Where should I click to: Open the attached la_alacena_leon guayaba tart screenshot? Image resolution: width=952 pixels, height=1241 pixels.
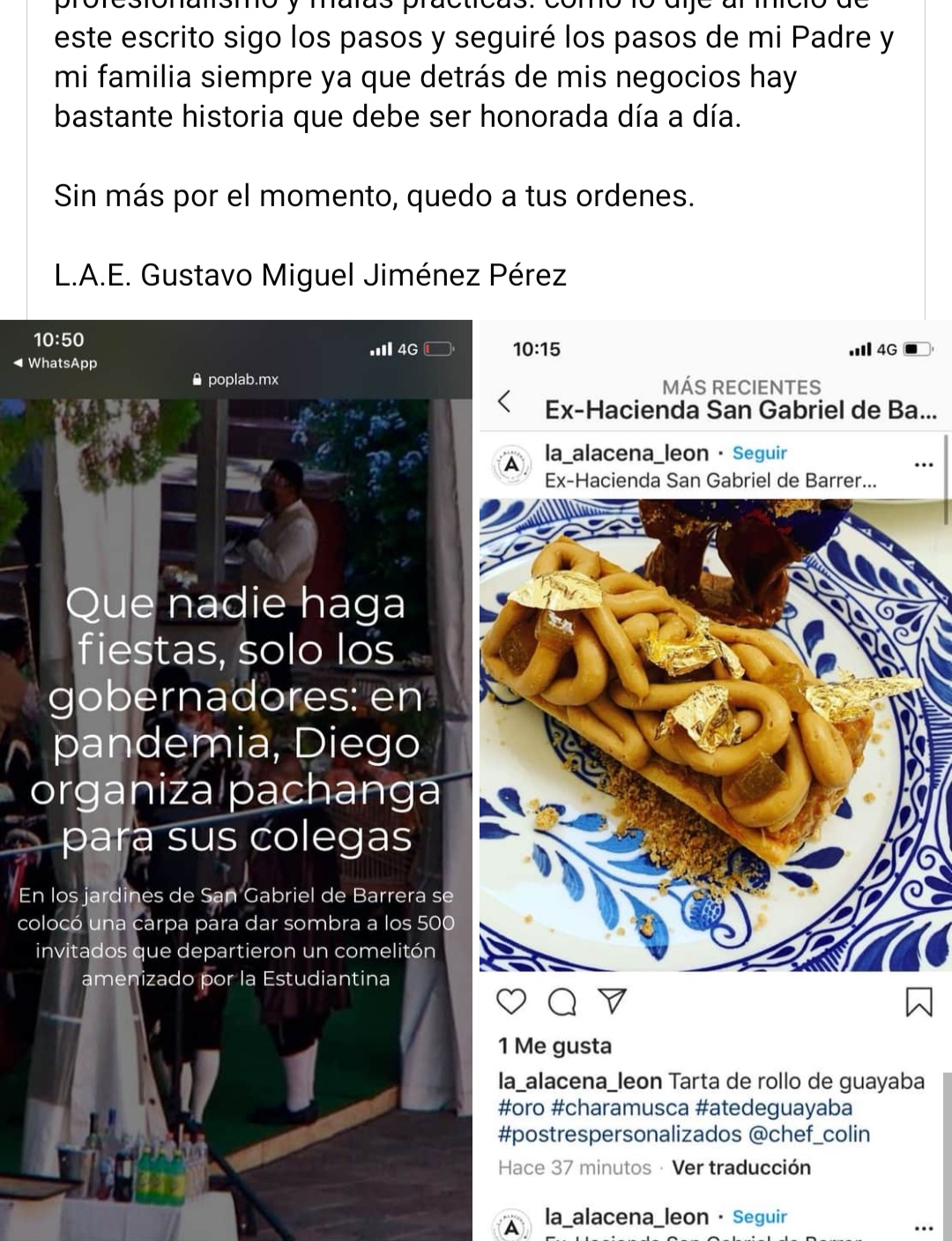coord(714,780)
